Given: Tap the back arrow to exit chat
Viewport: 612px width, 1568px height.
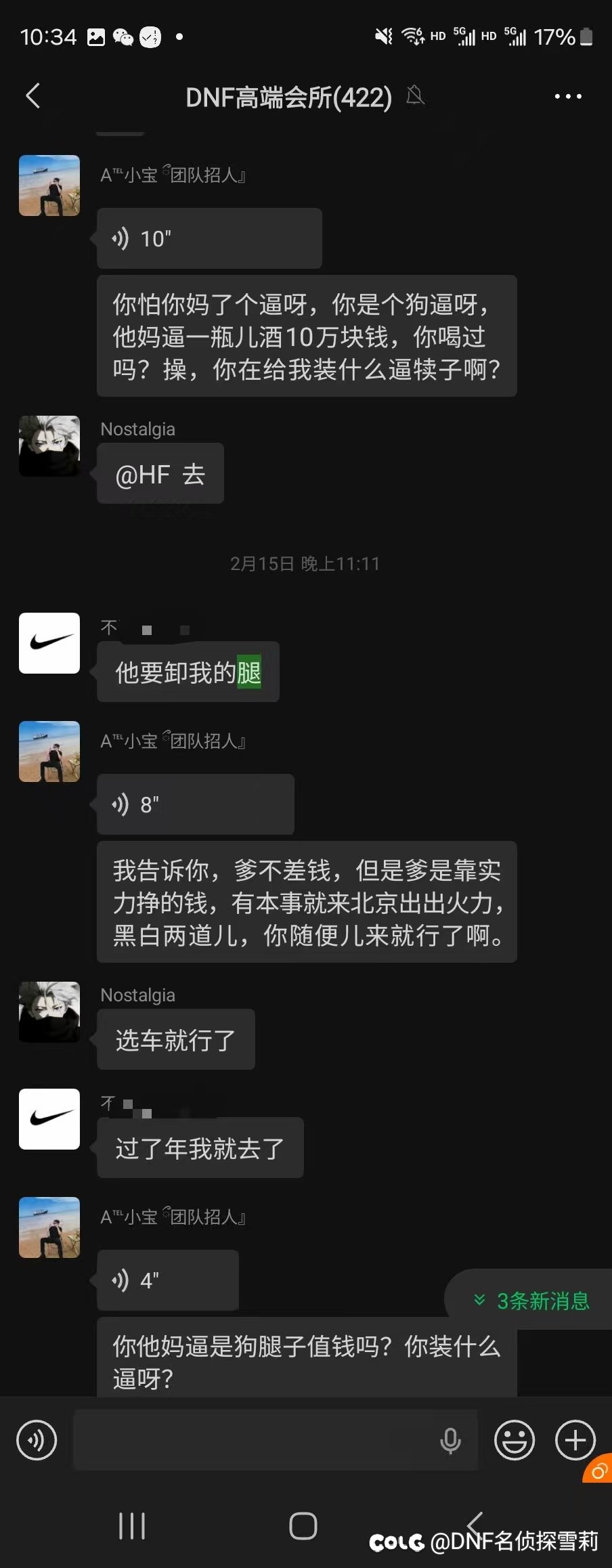Looking at the screenshot, I should pyautogui.click(x=33, y=96).
